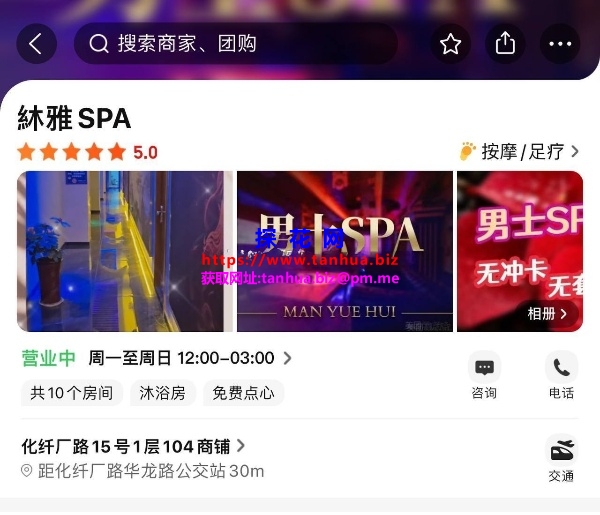Favorite this shop with the star icon
The height and width of the screenshot is (515, 600).
(x=451, y=44)
